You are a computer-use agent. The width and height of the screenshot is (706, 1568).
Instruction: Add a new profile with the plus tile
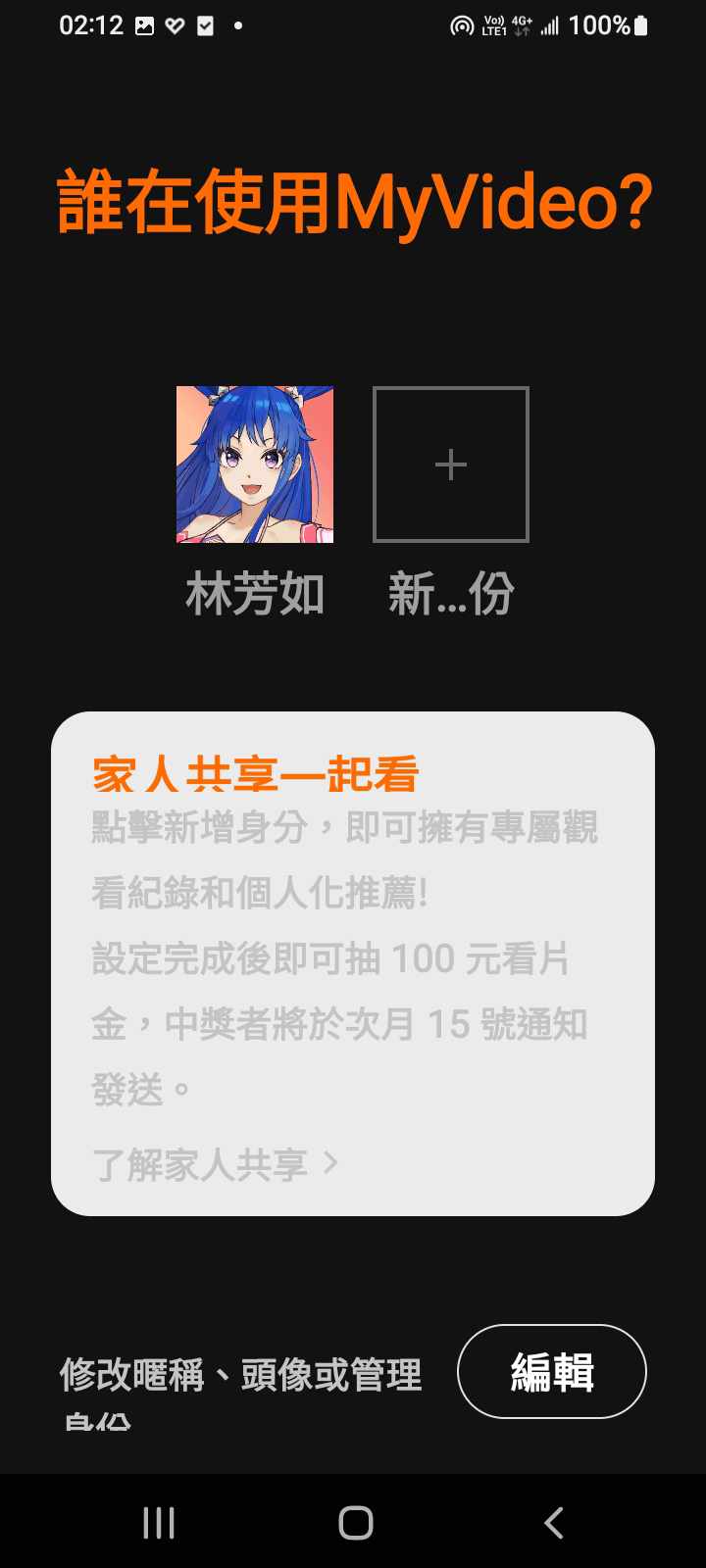coord(451,464)
